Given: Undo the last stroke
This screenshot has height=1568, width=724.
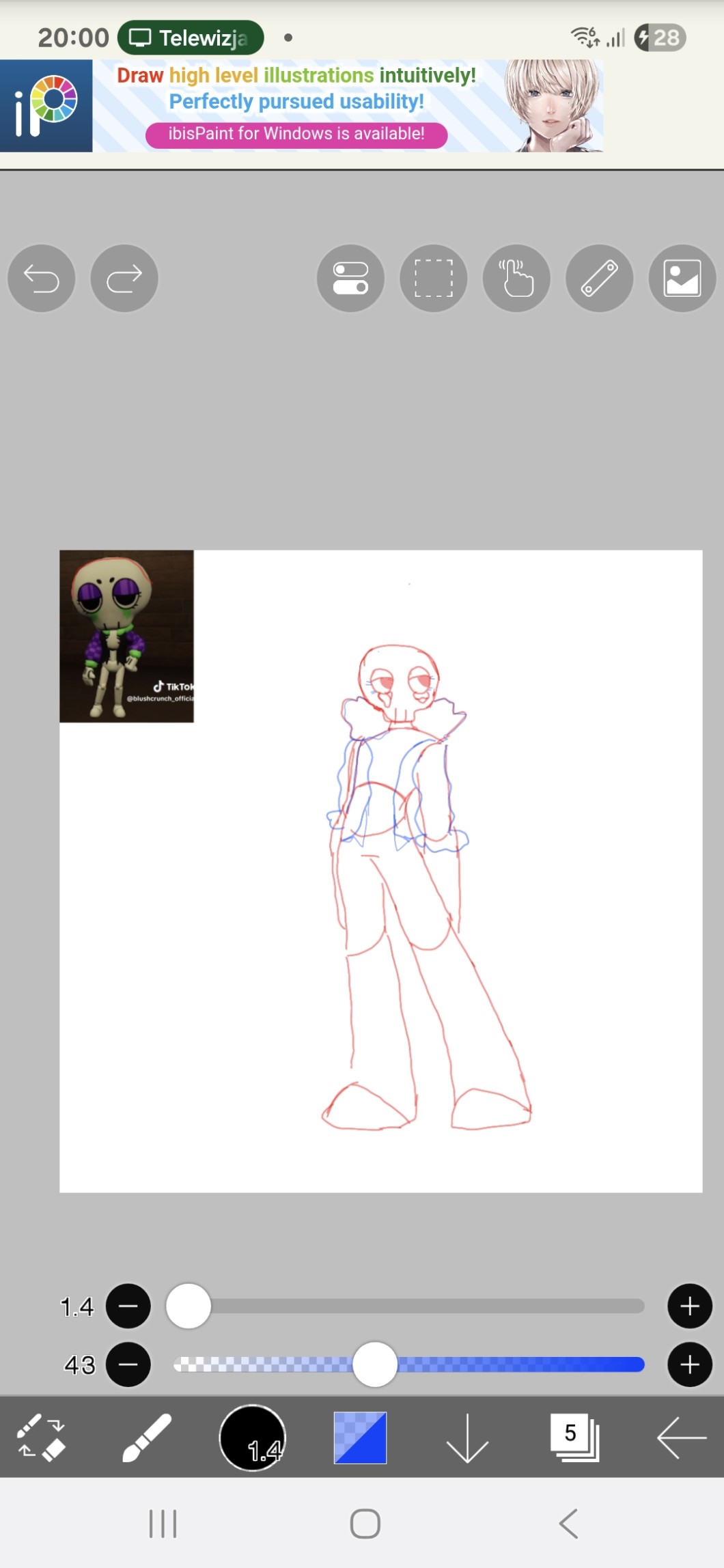Looking at the screenshot, I should coord(41,279).
